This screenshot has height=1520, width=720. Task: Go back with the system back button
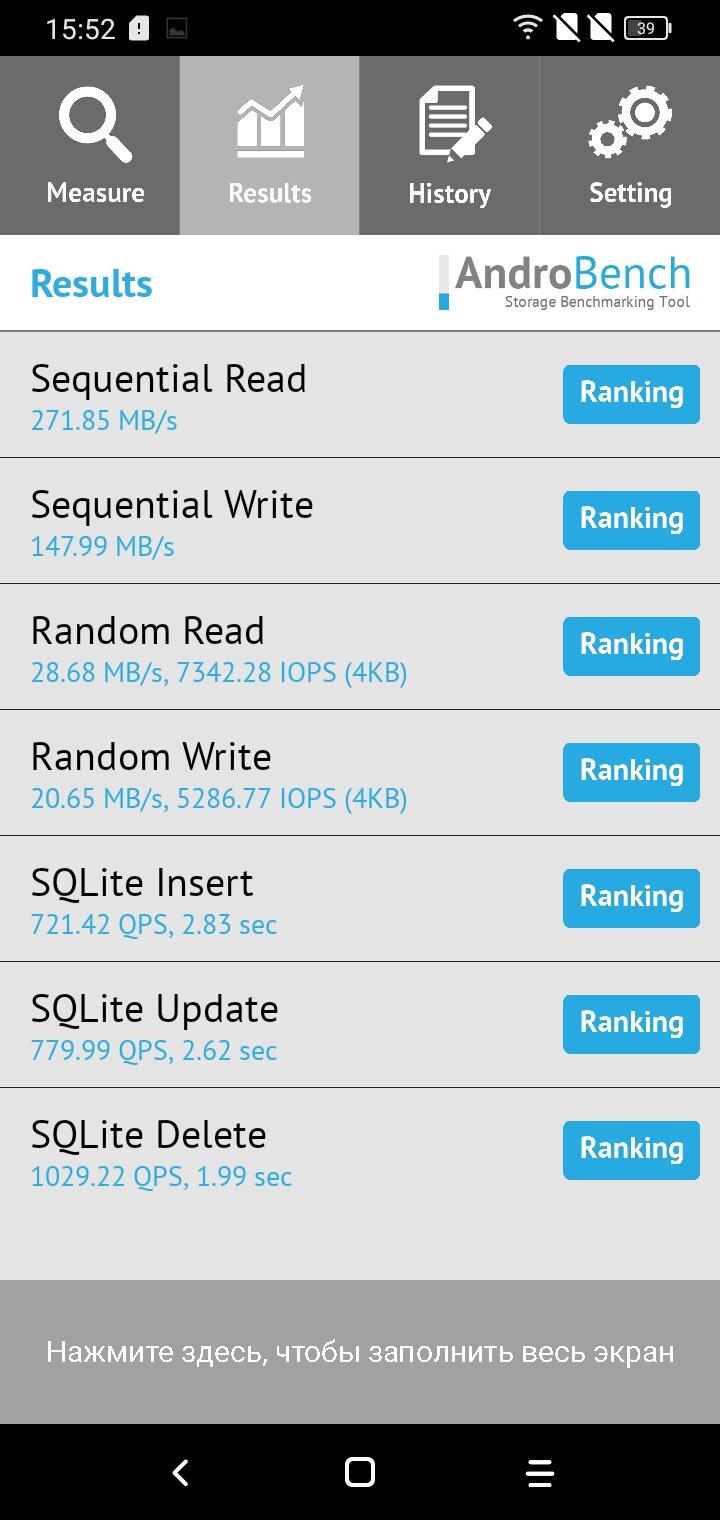pos(180,1472)
